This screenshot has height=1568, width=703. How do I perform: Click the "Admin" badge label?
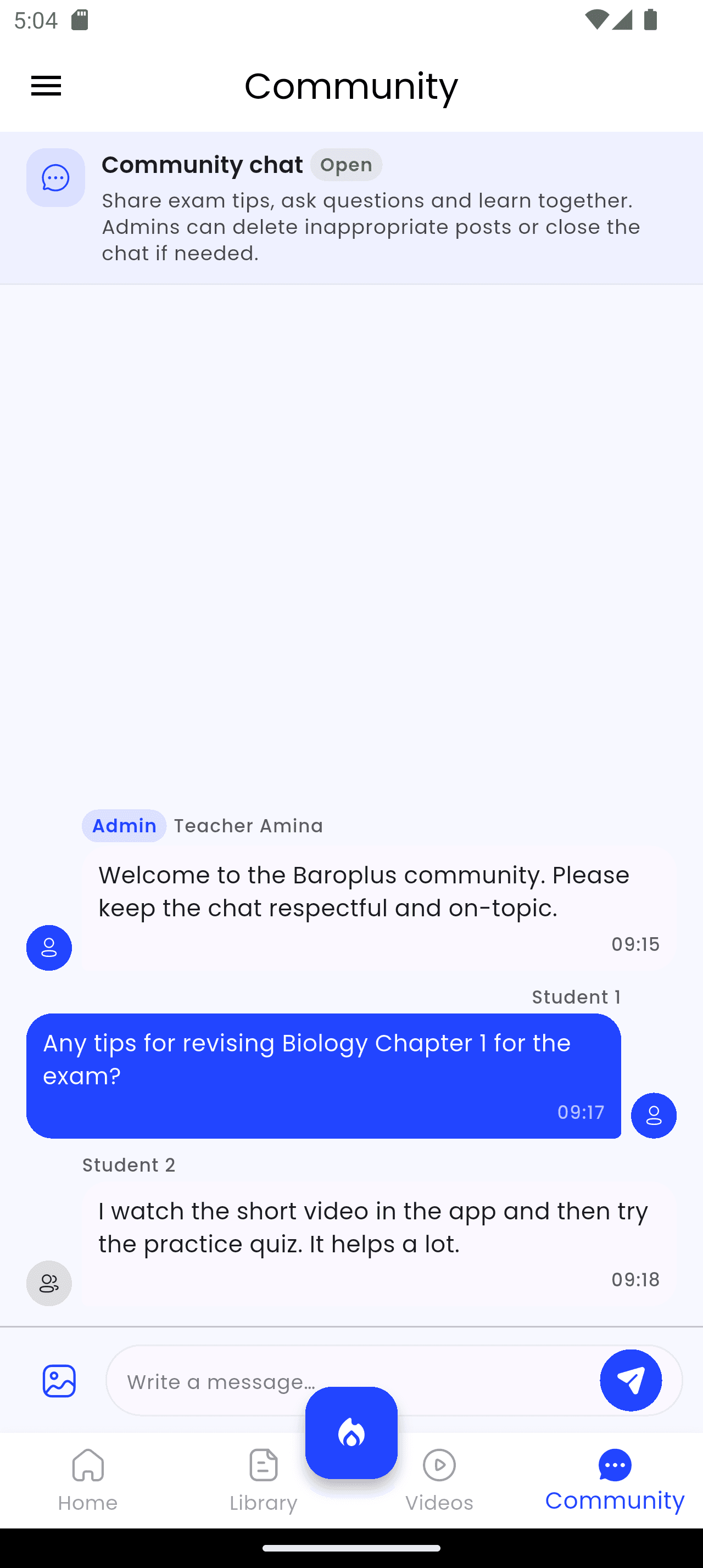click(124, 825)
